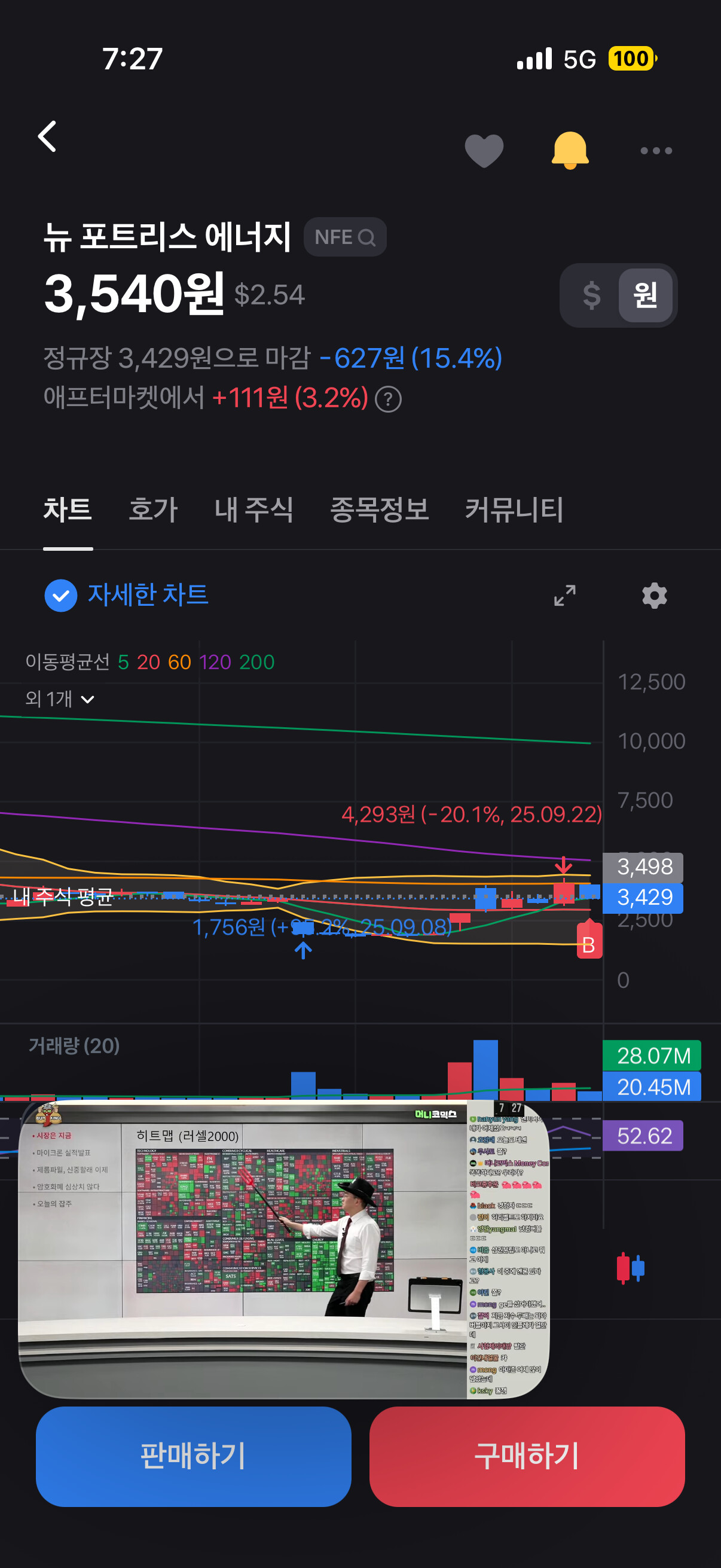The image size is (721, 1568).
Task: Switch to the 내 주식 tab
Action: 253,510
